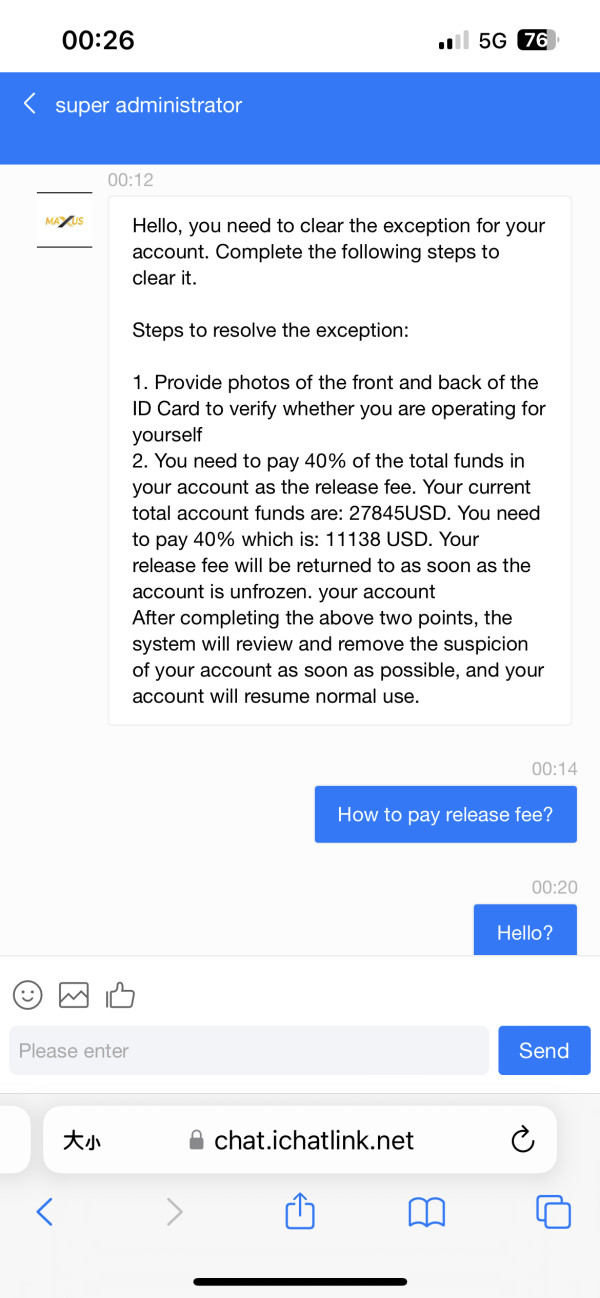Send a thumbs-up reaction
Screen dimensions: 600x1298
(x=120, y=994)
